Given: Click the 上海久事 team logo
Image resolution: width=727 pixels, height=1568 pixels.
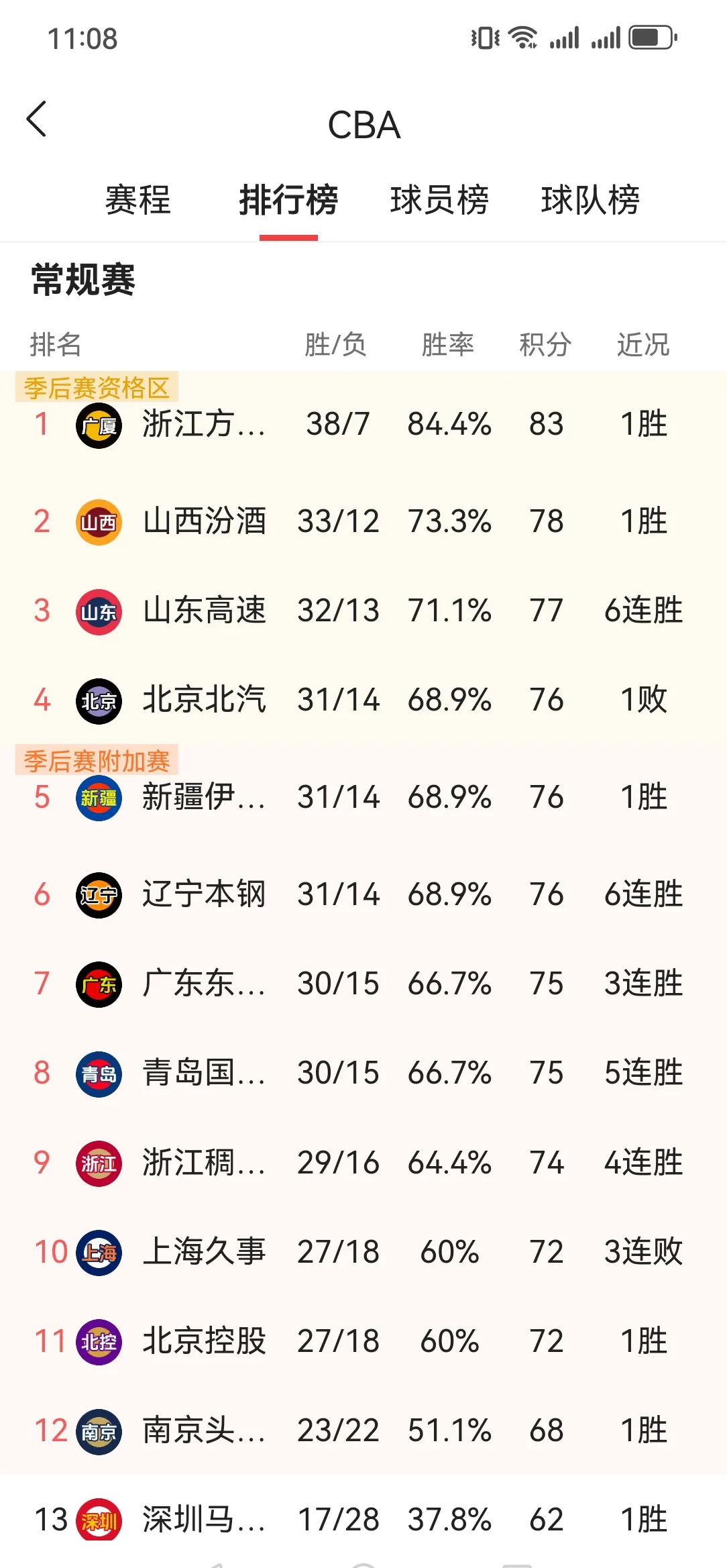Looking at the screenshot, I should (x=99, y=1251).
